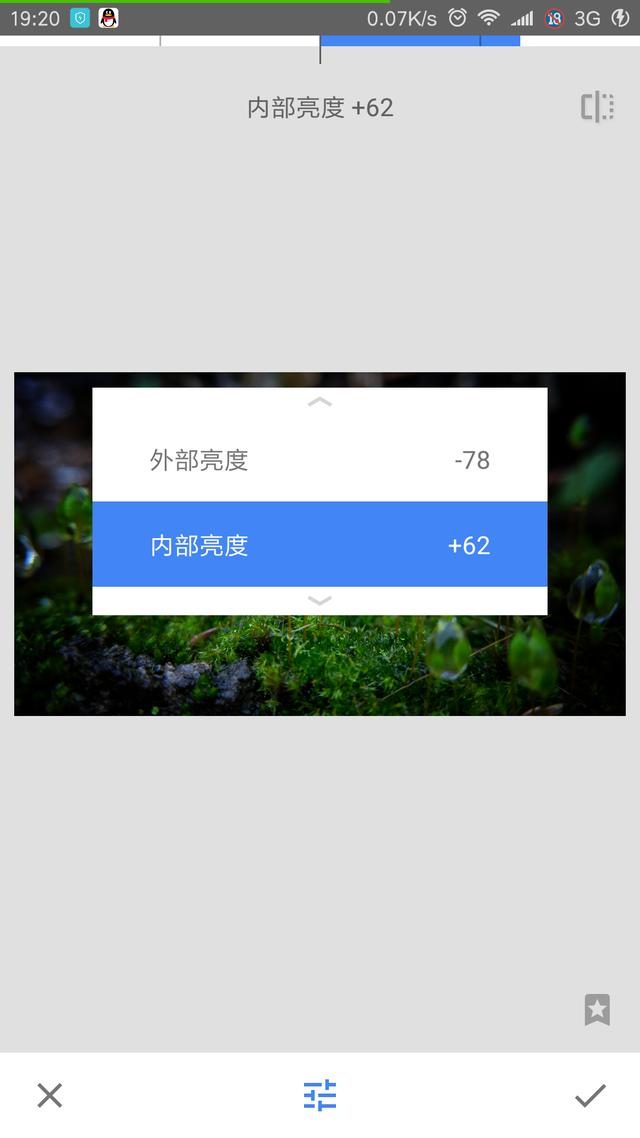640x1138 pixels.
Task: Select the 内部亮度 option
Action: pos(319,545)
